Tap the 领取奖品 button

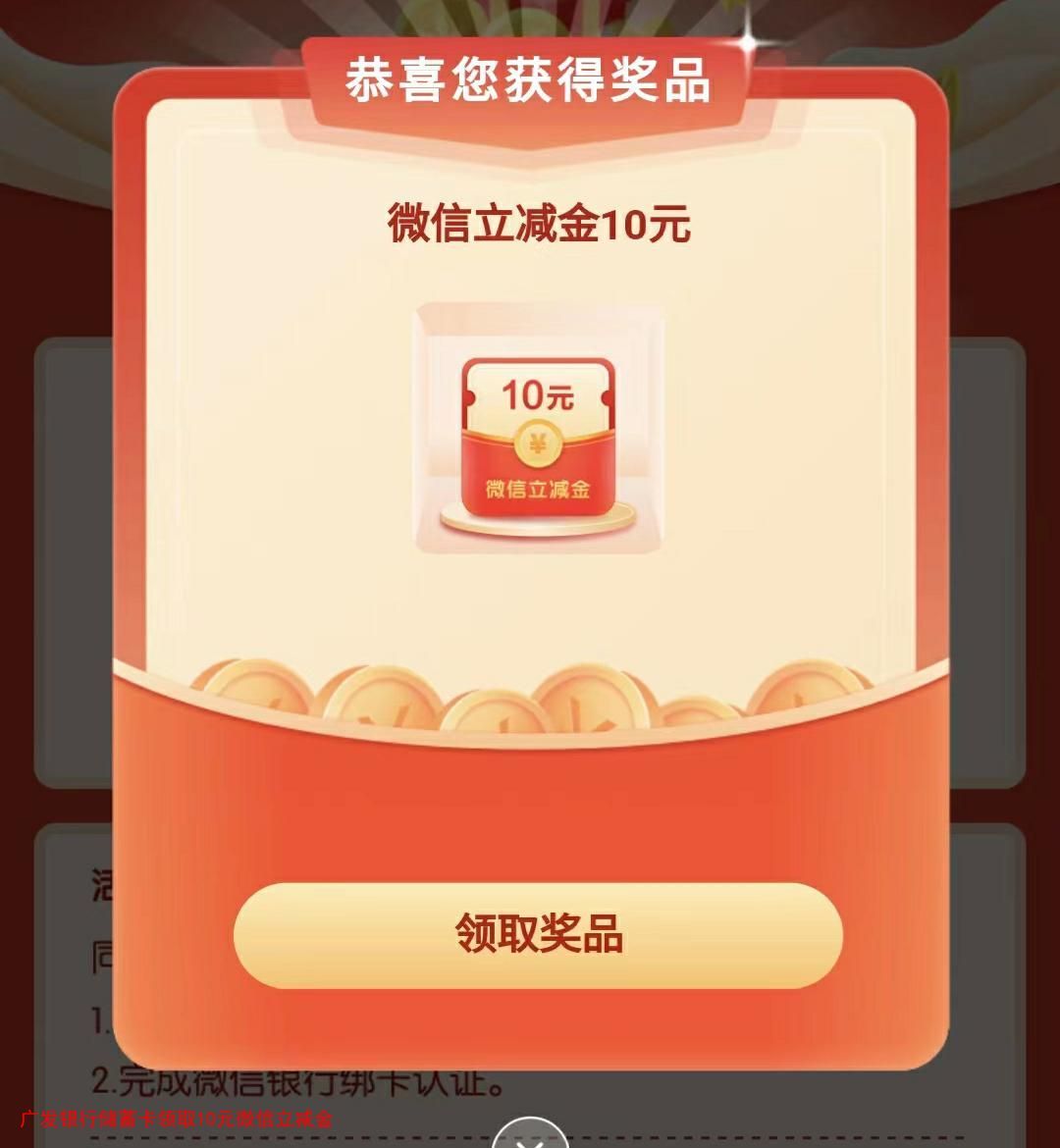(538, 935)
